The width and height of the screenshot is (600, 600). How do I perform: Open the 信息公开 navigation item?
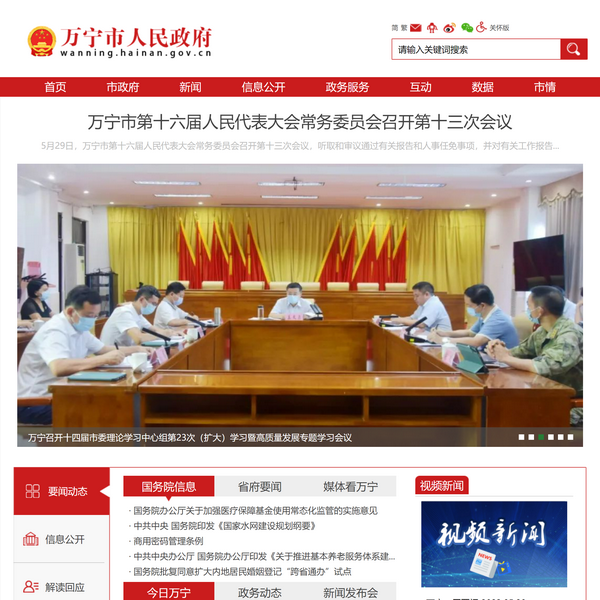pos(263,87)
